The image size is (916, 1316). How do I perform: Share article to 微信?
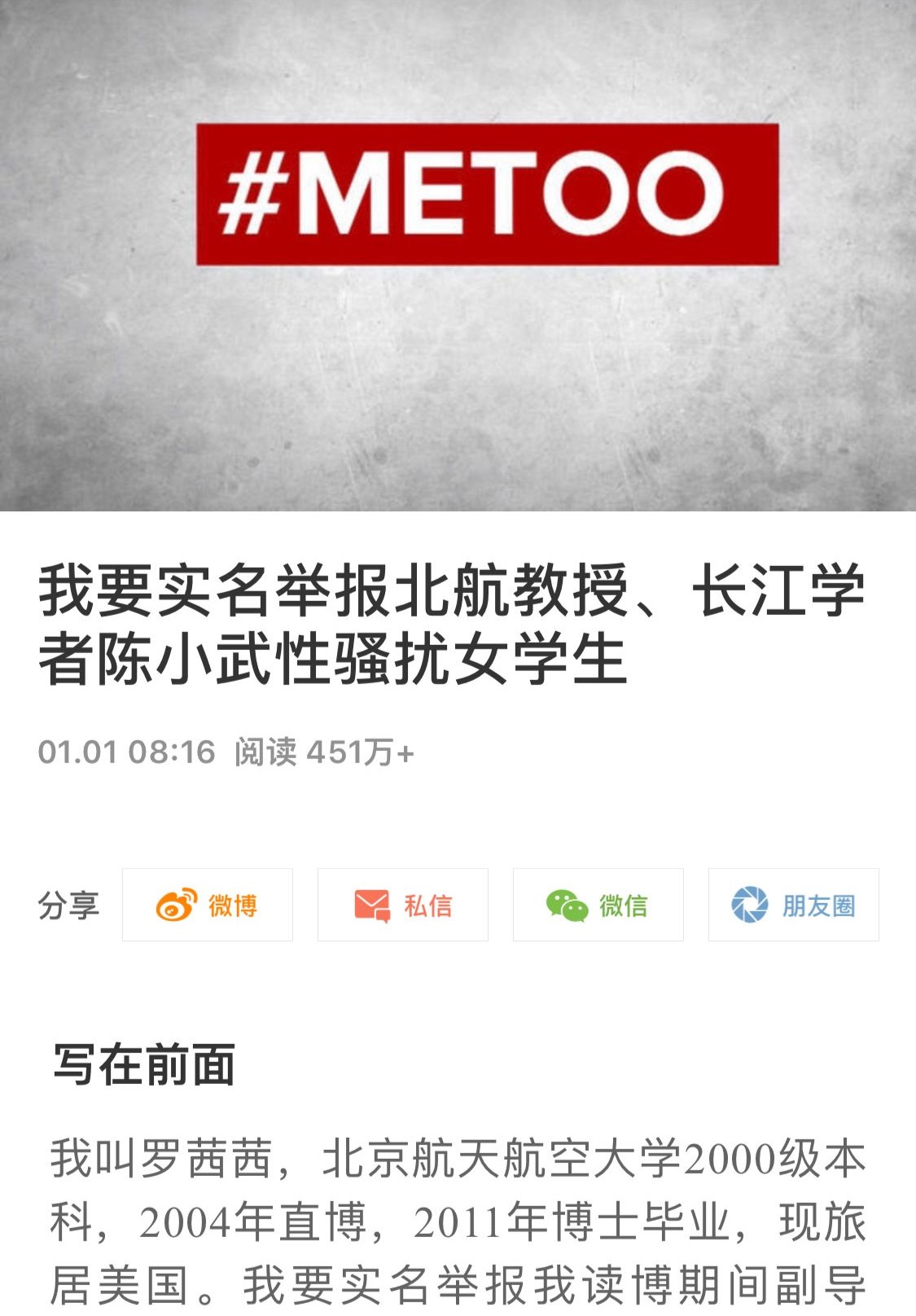pos(598,905)
